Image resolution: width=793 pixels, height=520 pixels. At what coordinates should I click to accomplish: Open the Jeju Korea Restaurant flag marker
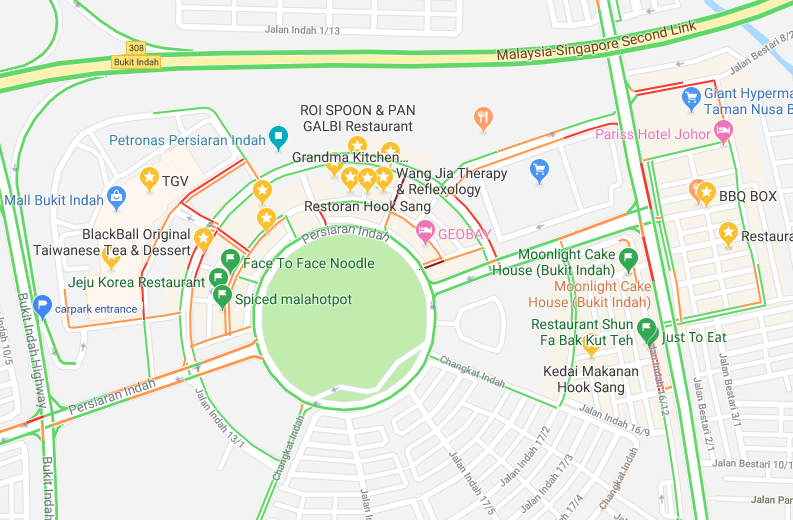click(218, 278)
